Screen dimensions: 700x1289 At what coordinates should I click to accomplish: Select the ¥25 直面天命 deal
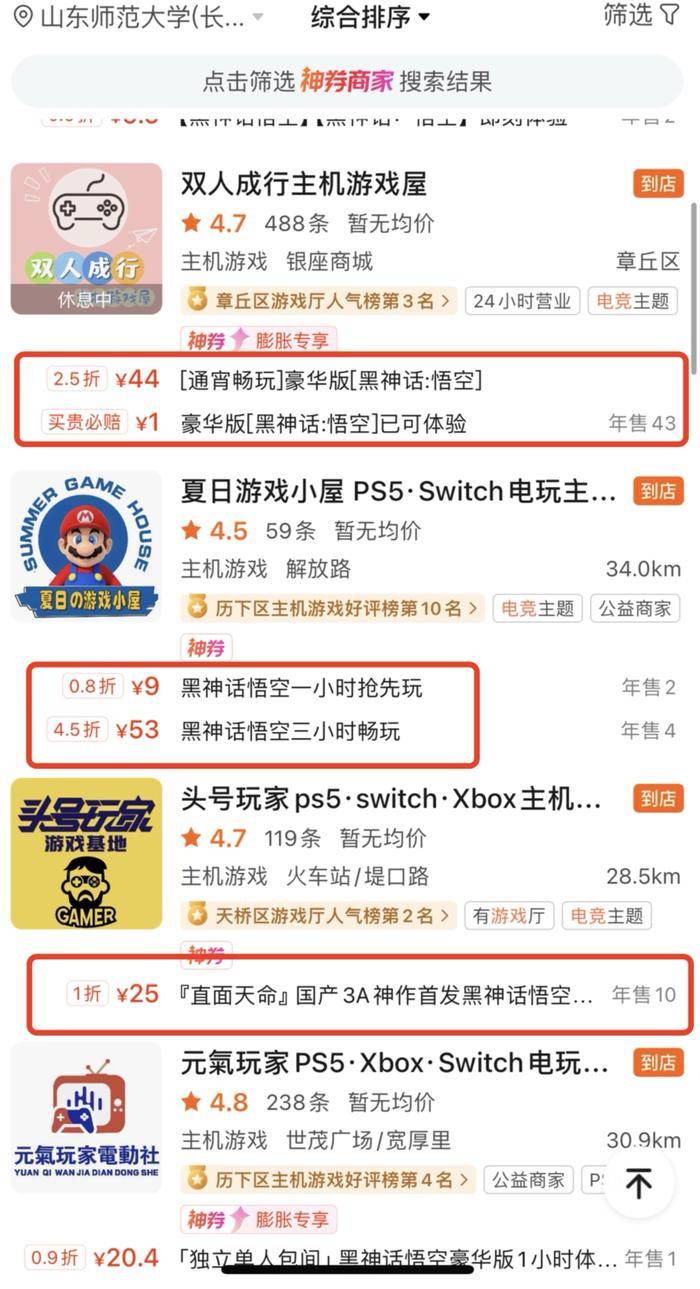point(387,995)
